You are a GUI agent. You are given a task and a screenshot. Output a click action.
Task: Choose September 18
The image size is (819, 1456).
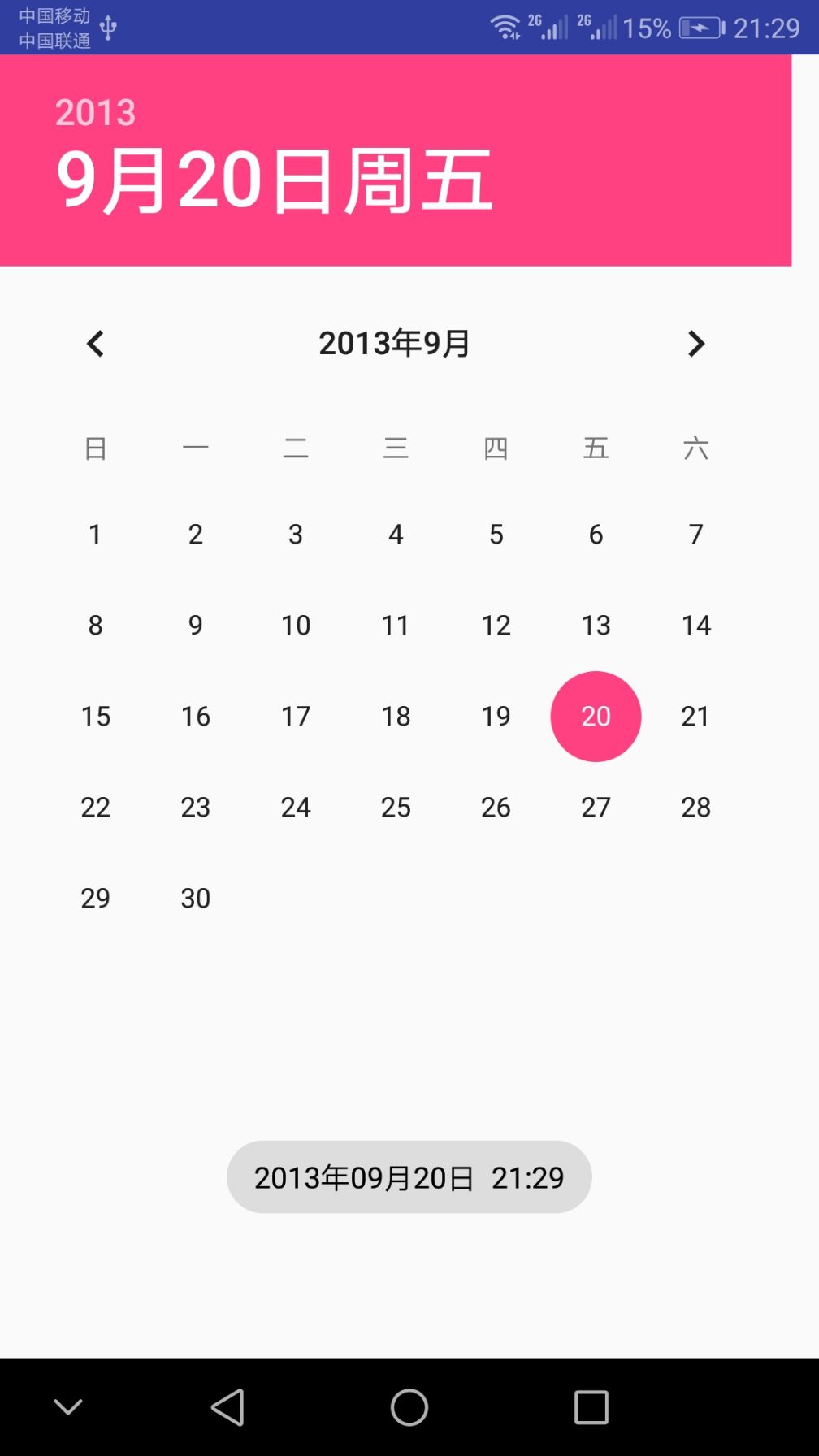pos(396,716)
